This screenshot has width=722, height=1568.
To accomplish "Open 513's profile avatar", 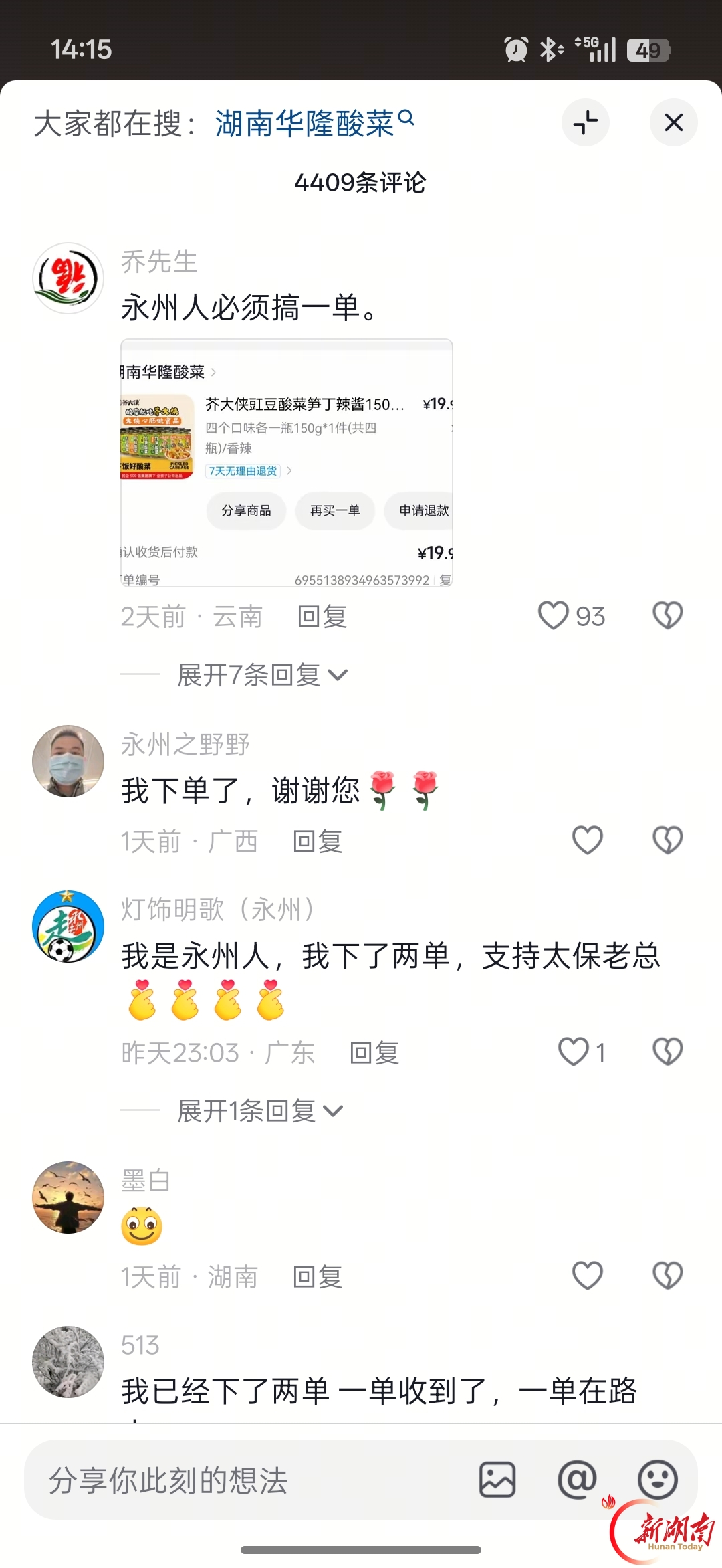I will coord(68,1362).
